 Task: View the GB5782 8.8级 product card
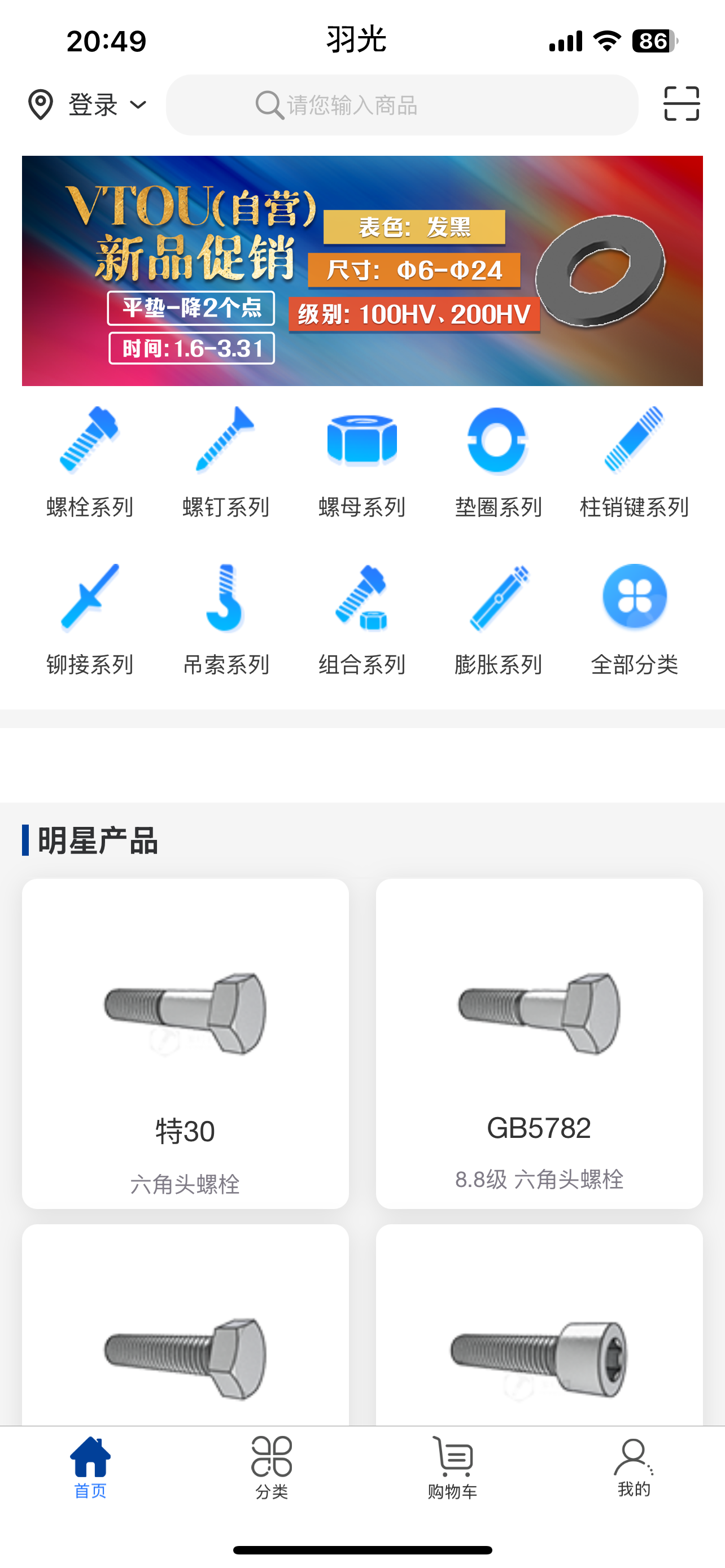(539, 1042)
